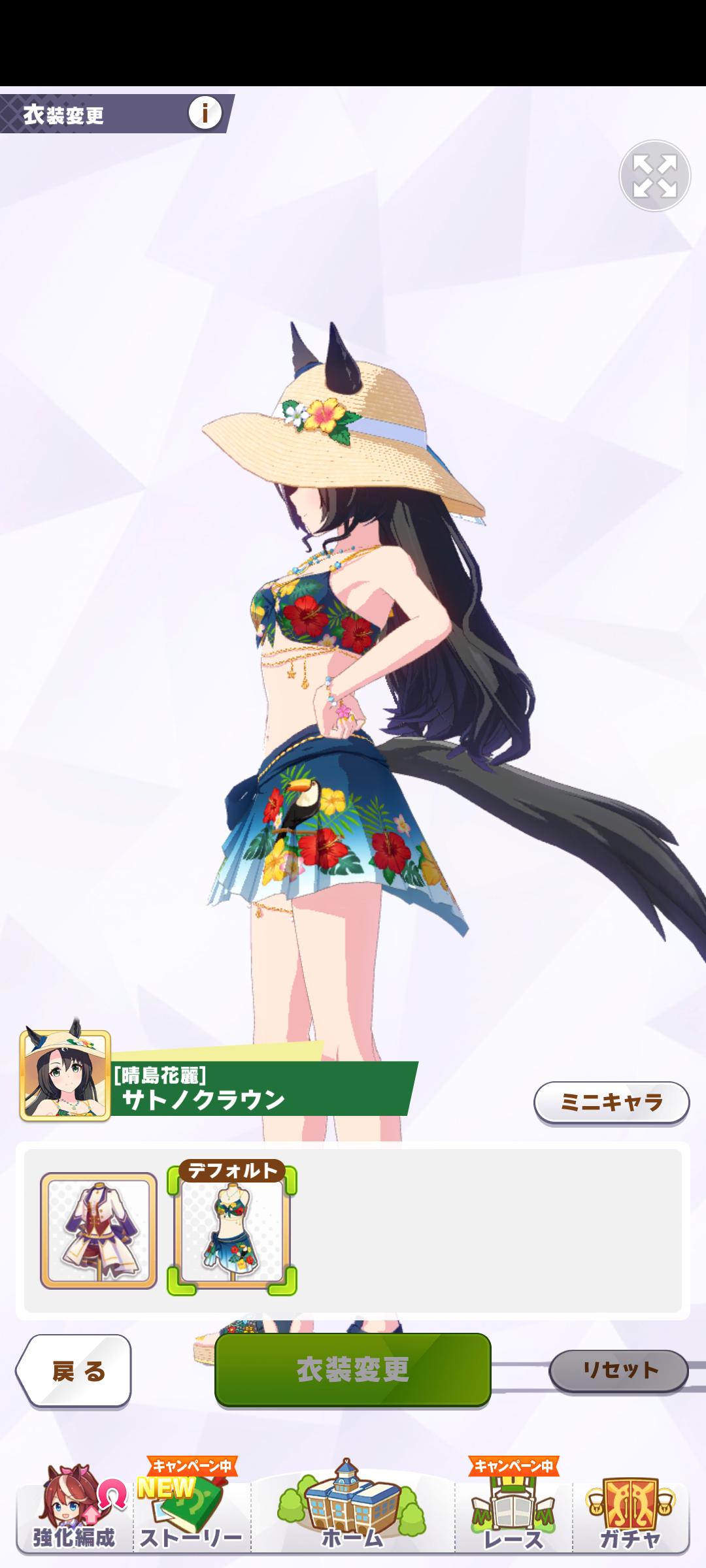Tap the リセット button
The width and height of the screenshot is (706, 1568).
click(x=618, y=1370)
